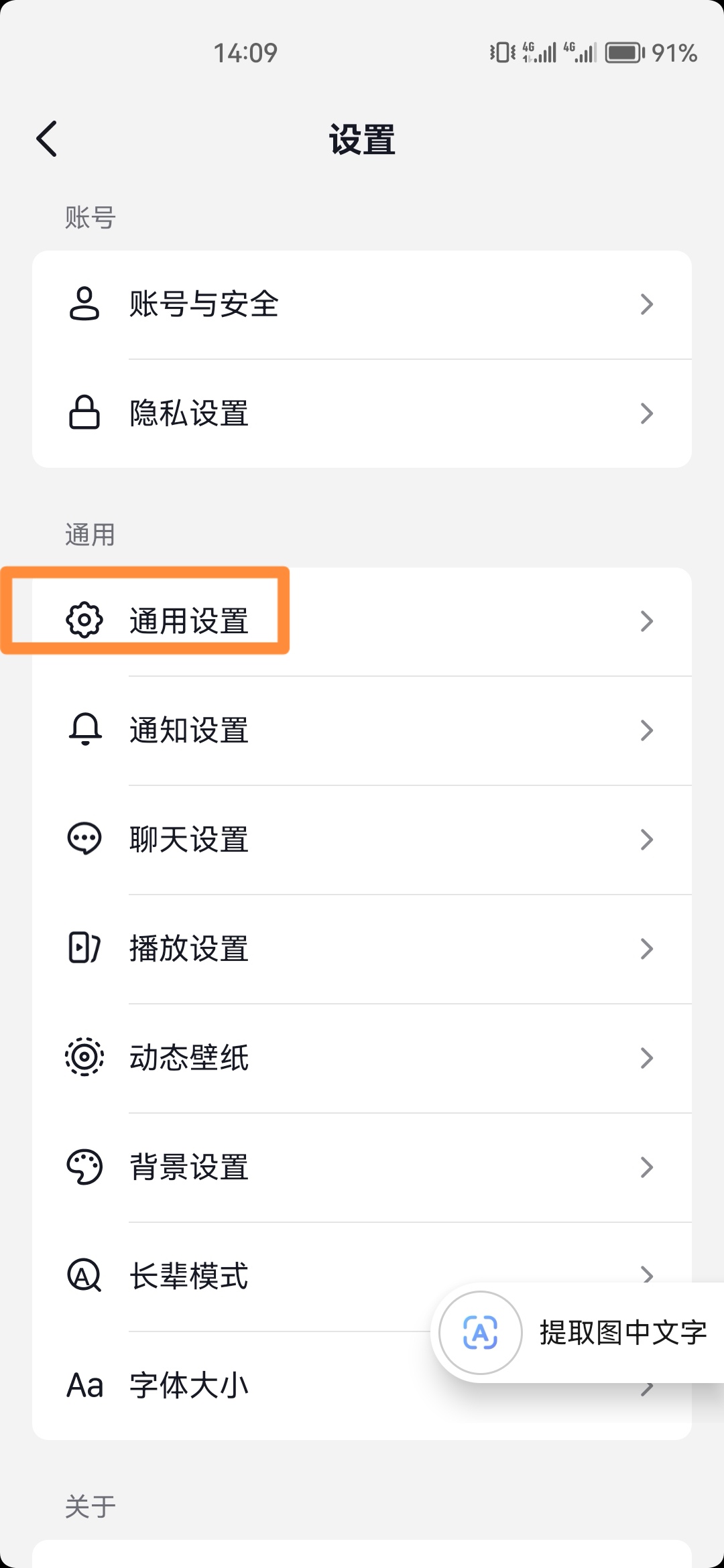Tap the playback icon beside 播放设置
The height and width of the screenshot is (1568, 724).
(x=84, y=948)
